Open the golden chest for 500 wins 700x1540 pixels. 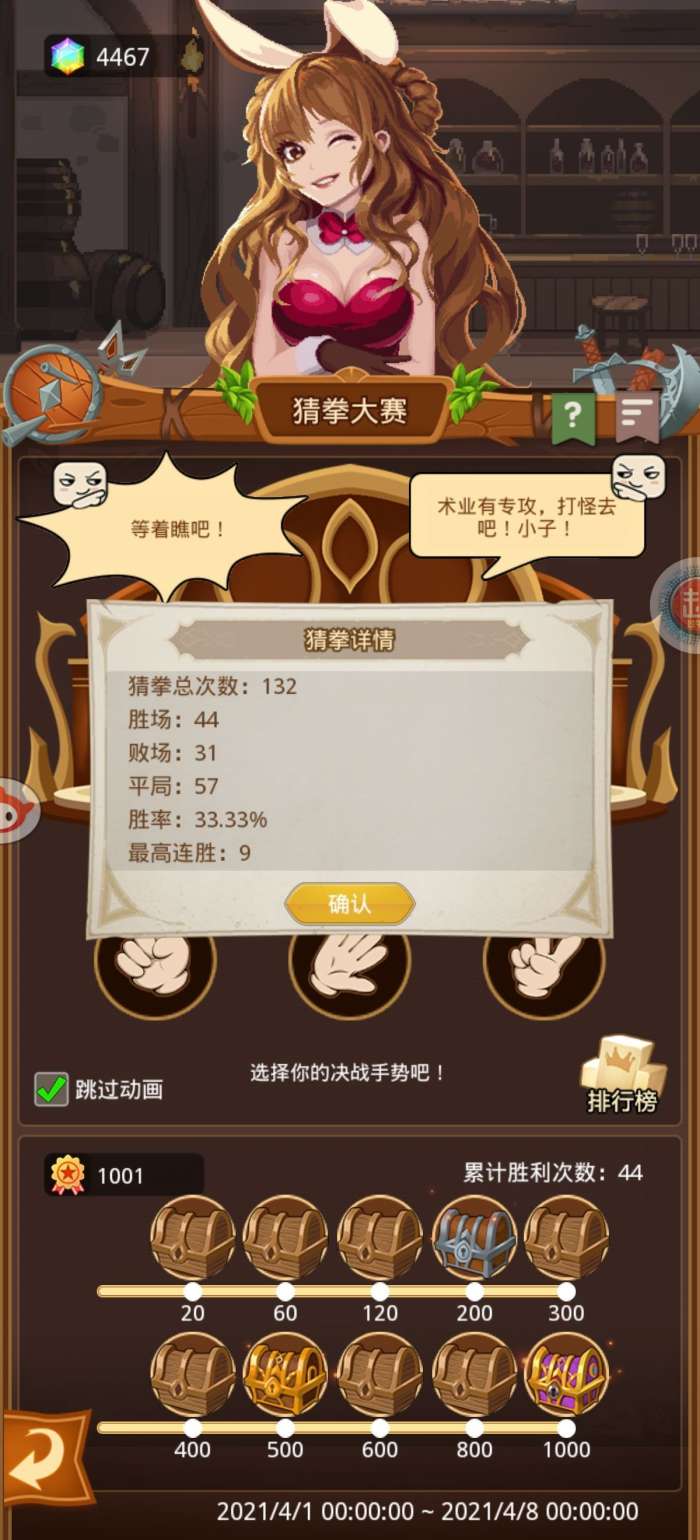(x=286, y=1374)
